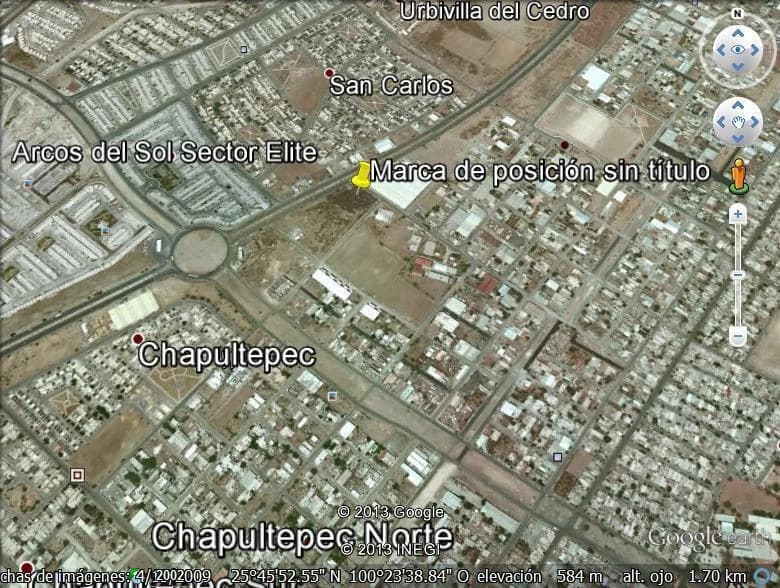Select the orange Street View pegman
The height and width of the screenshot is (588, 780).
coord(738,174)
